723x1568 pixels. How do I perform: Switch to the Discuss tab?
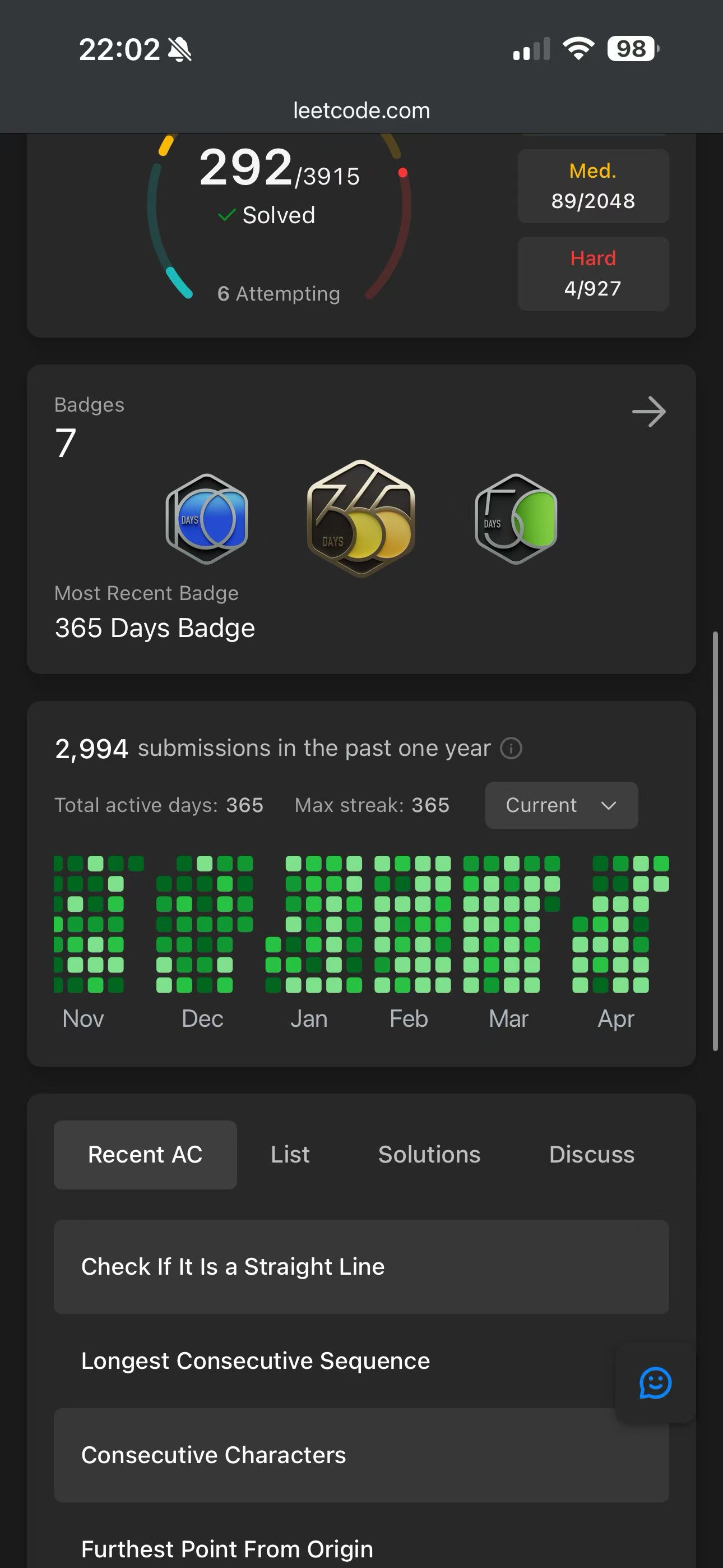point(591,1155)
